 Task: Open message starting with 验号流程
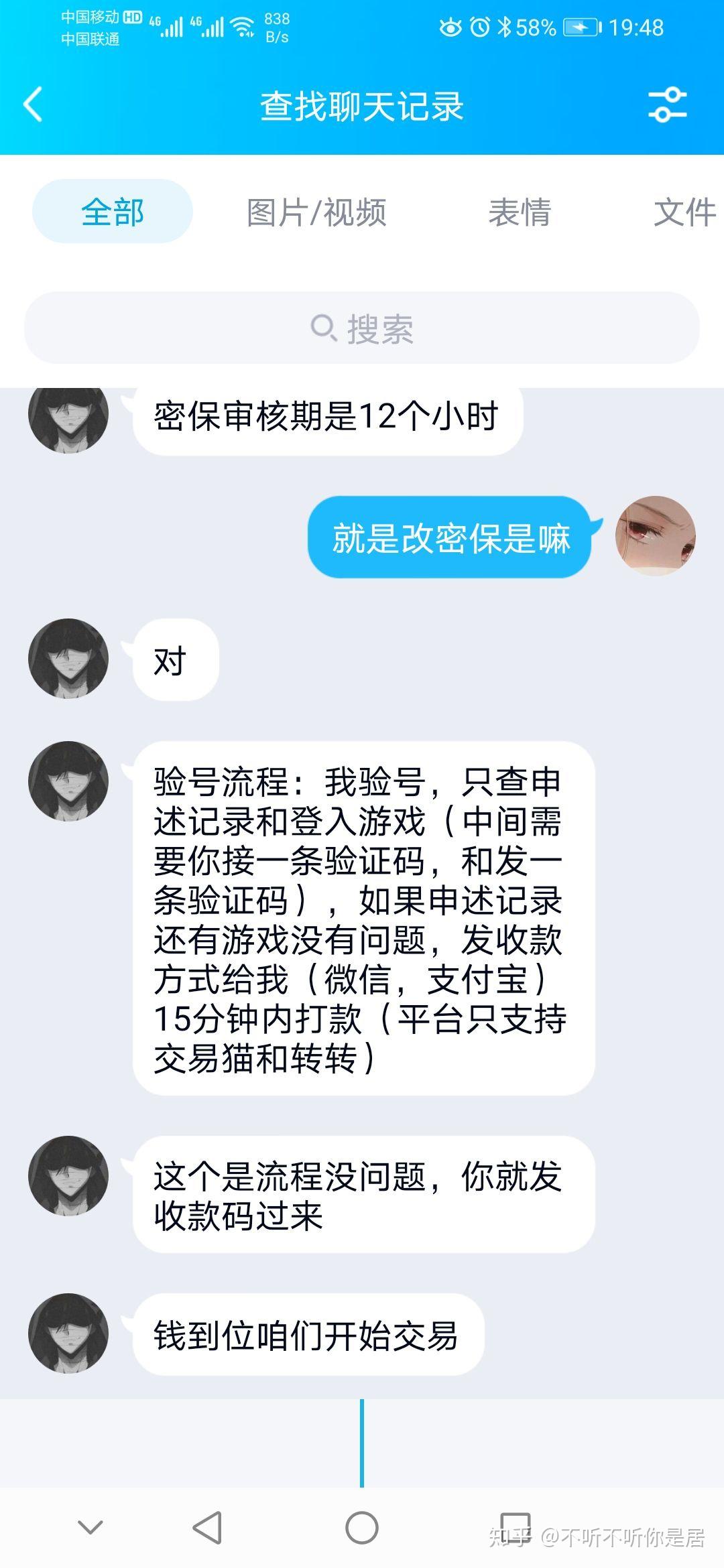pyautogui.click(x=363, y=919)
